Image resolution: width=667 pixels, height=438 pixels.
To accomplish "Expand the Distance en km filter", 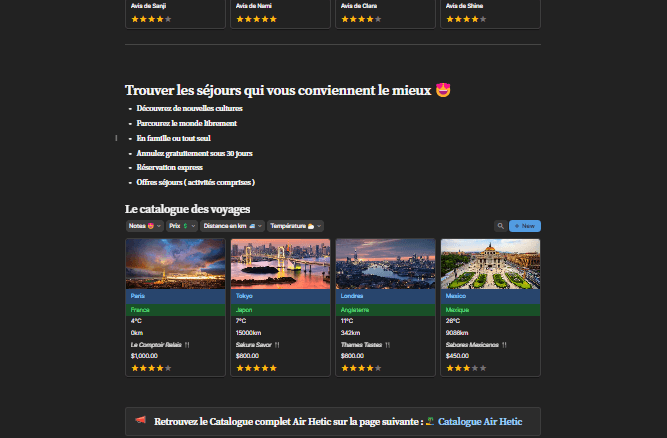I will click(x=232, y=226).
